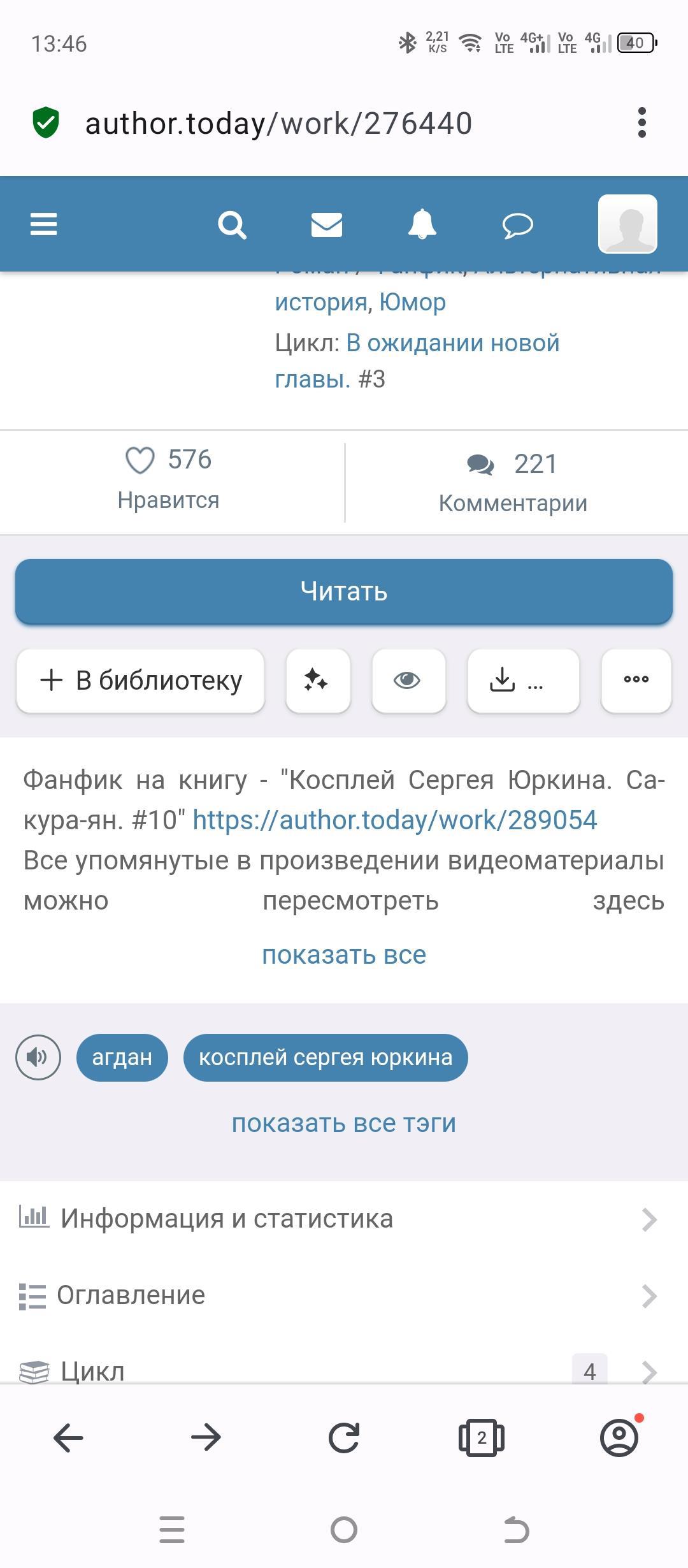
Task: Expand description with показать все
Action: click(344, 955)
